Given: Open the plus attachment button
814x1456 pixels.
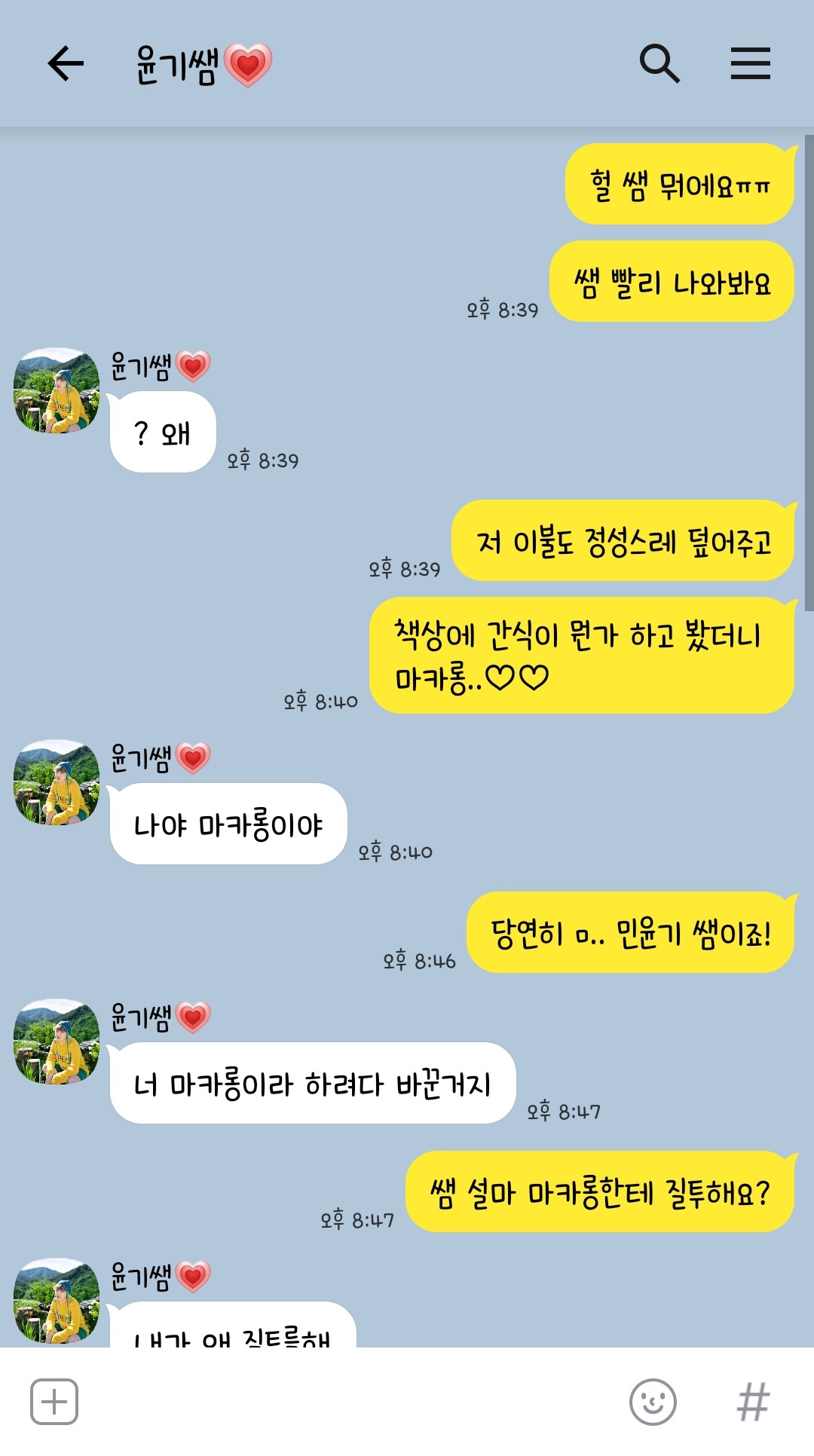Looking at the screenshot, I should tap(54, 1402).
